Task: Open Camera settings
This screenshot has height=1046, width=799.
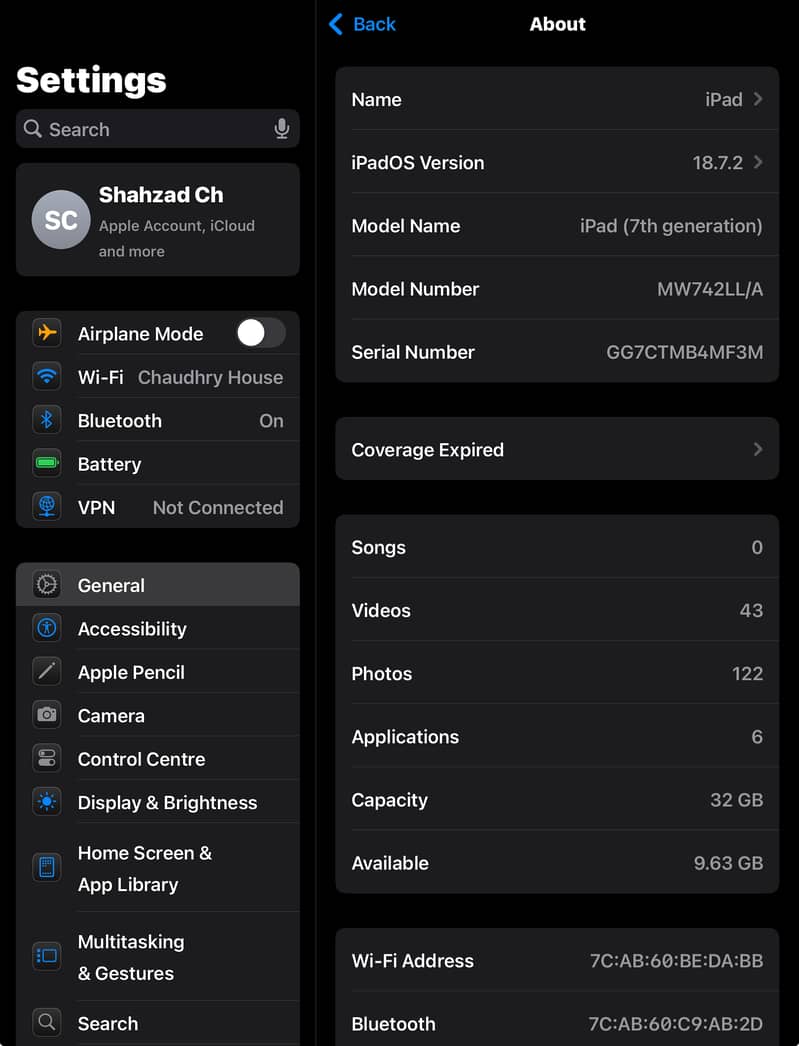Action: click(158, 716)
